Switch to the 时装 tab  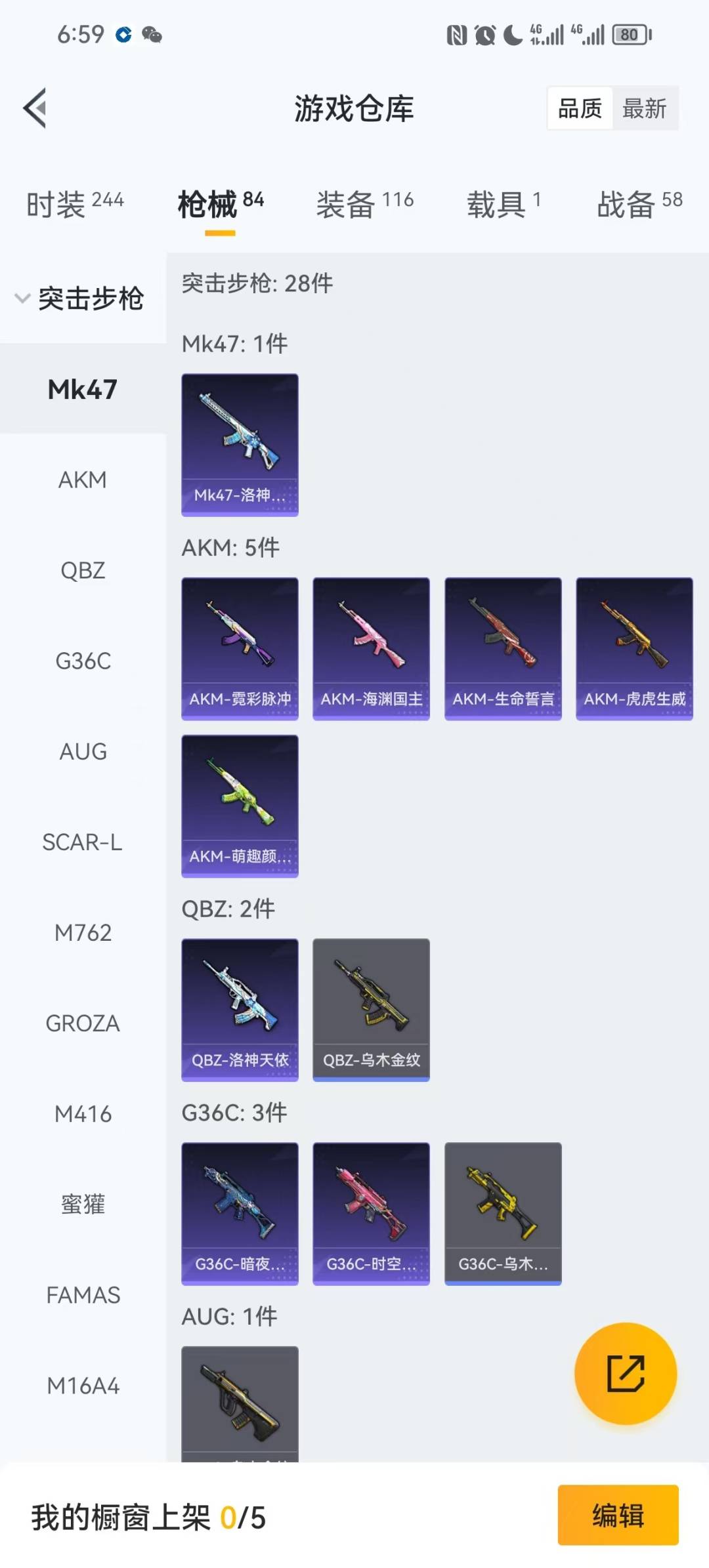75,204
